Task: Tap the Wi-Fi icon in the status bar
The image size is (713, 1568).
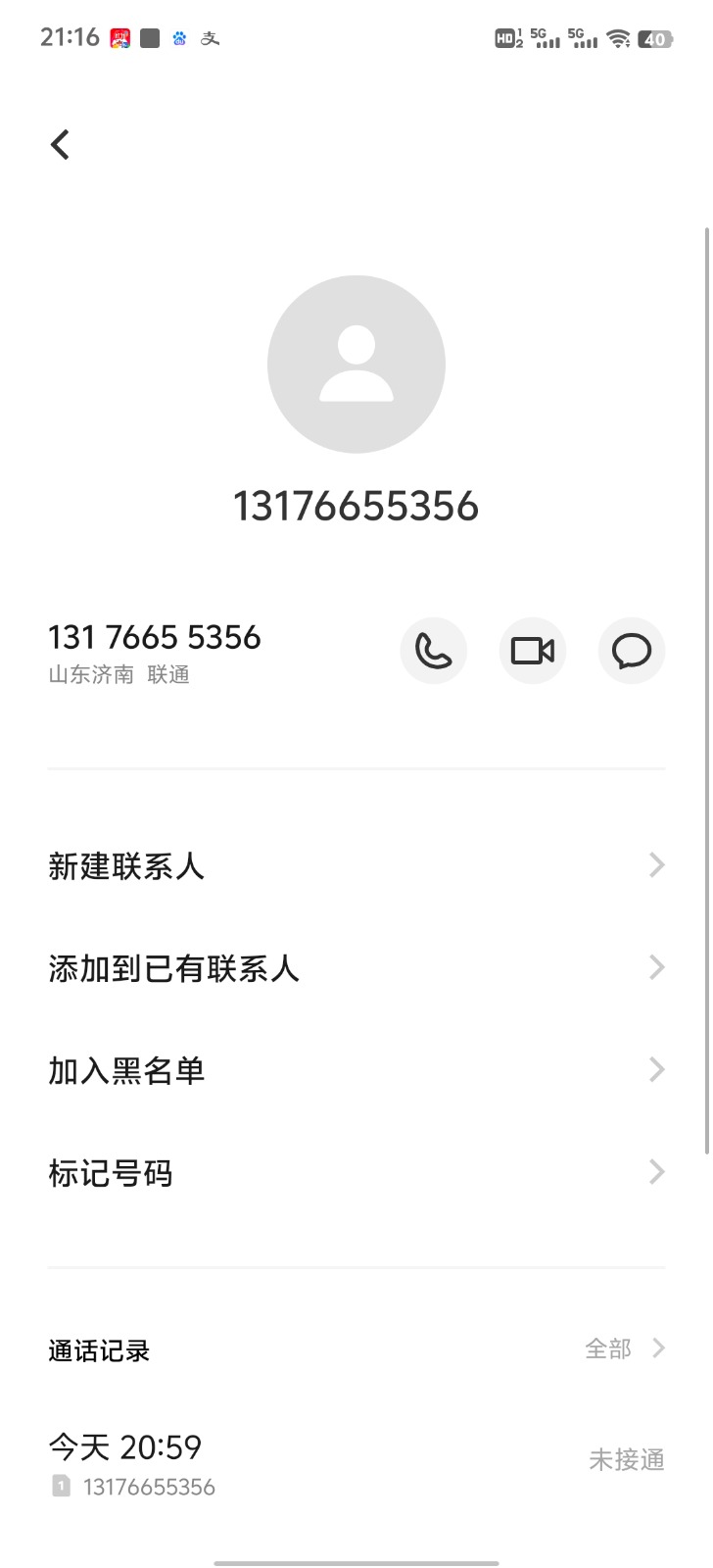Action: (x=616, y=37)
